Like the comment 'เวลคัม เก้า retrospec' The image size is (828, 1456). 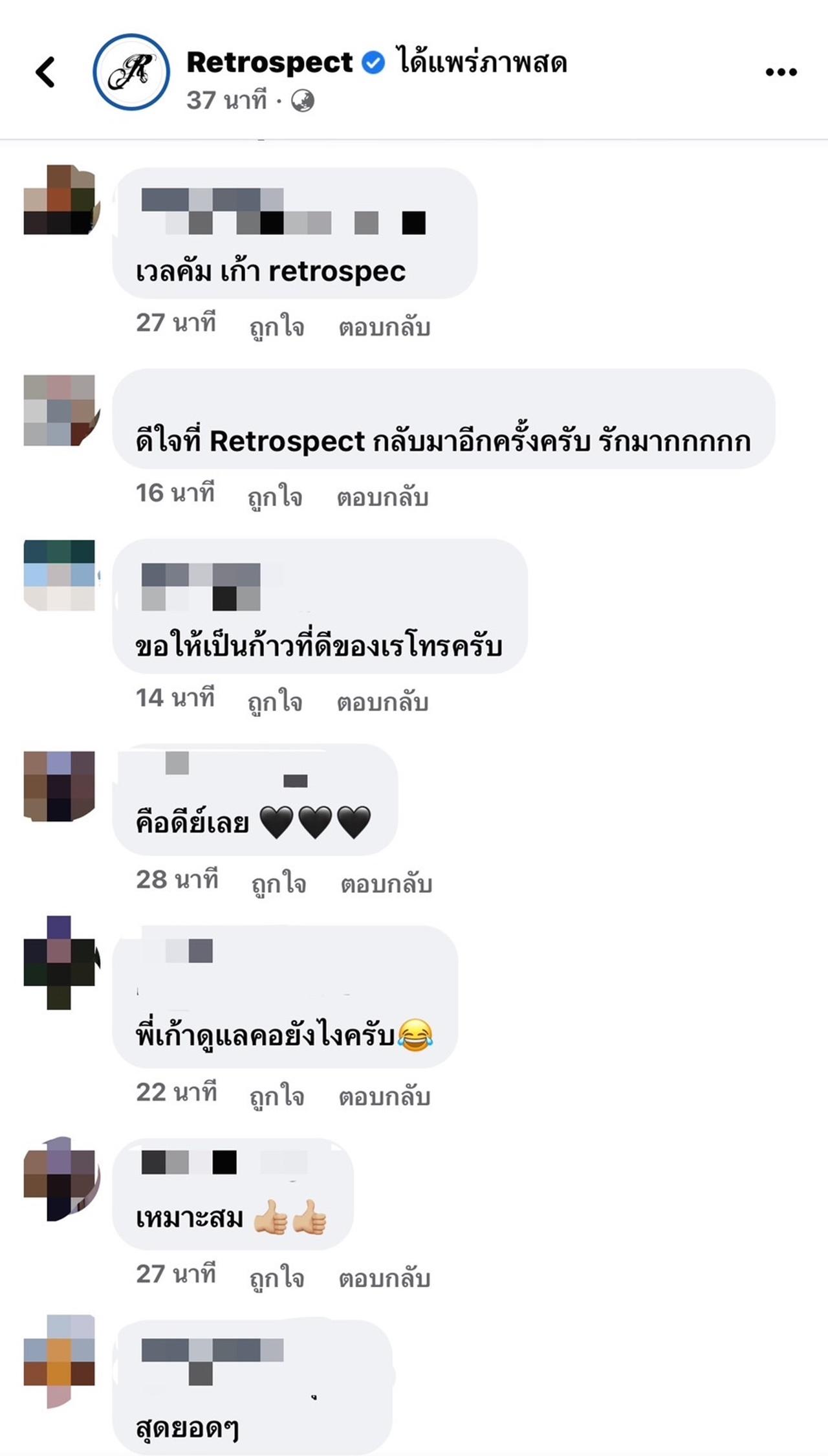click(277, 327)
